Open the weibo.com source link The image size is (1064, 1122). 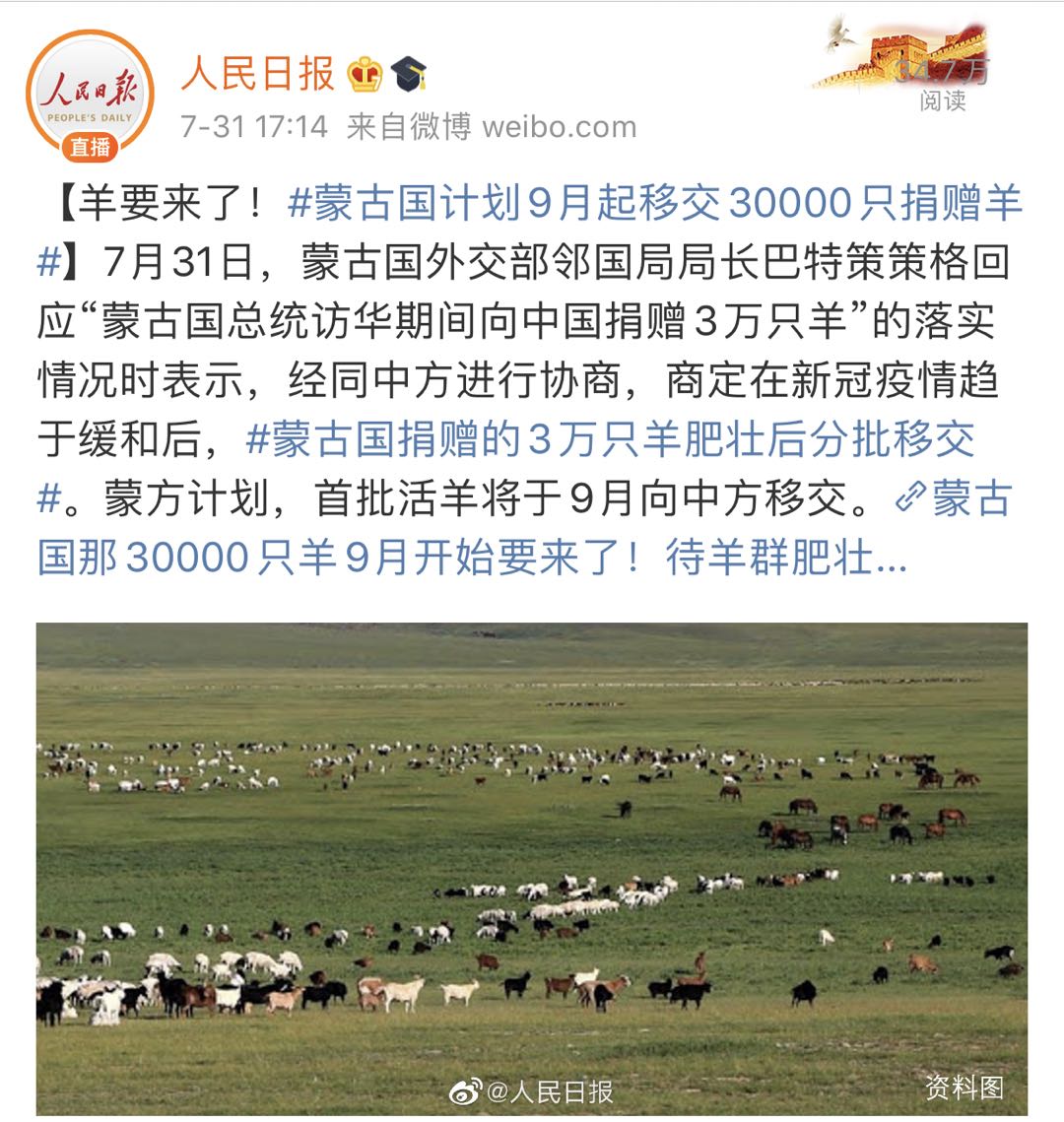coord(559,127)
